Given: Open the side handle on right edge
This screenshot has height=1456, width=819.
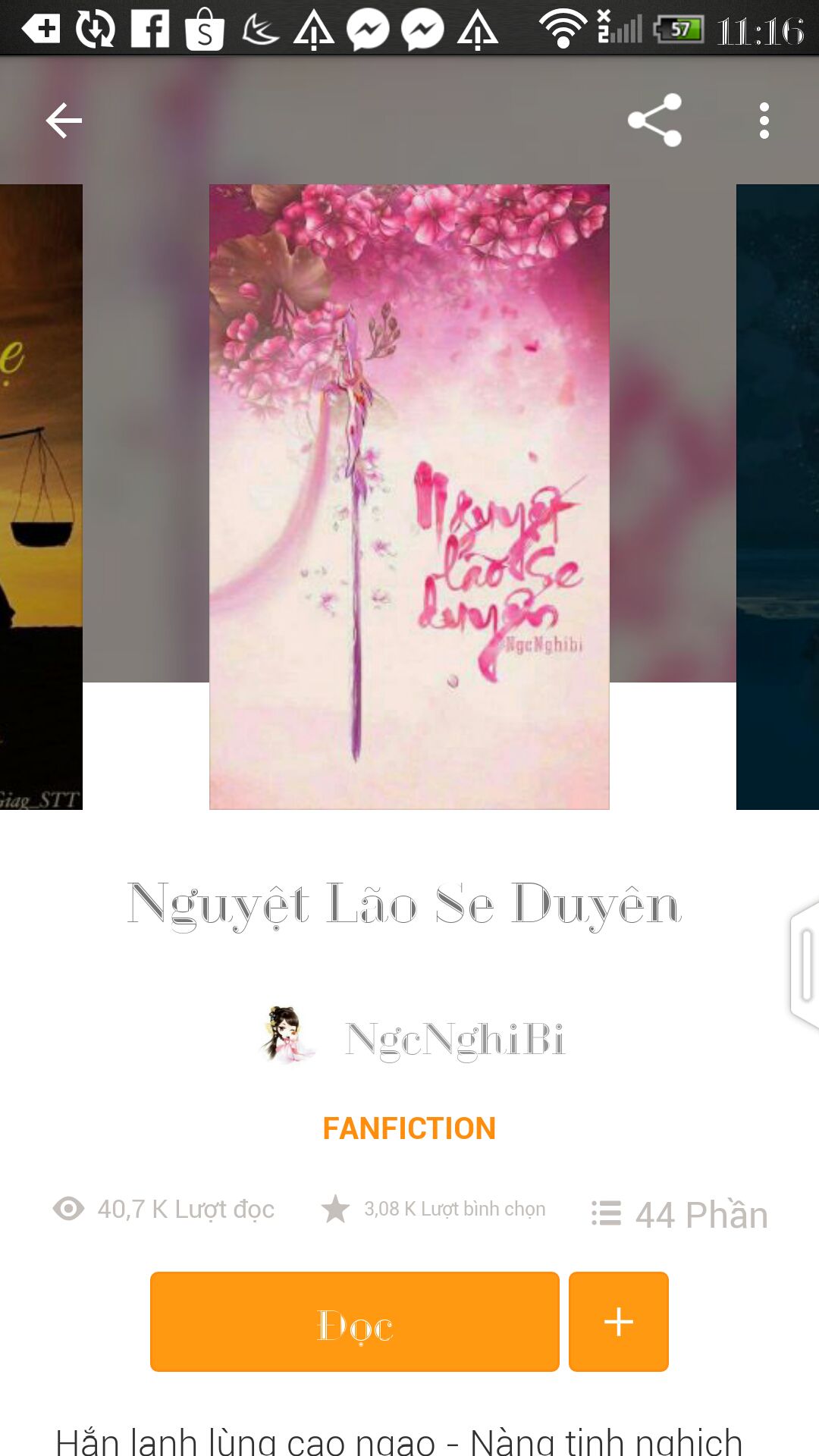Looking at the screenshot, I should point(805,965).
